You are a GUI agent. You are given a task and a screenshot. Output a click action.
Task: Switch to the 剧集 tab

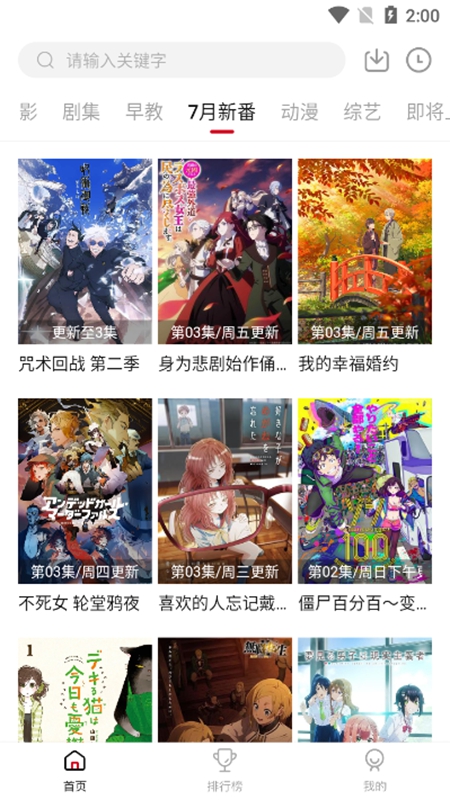pos(81,112)
